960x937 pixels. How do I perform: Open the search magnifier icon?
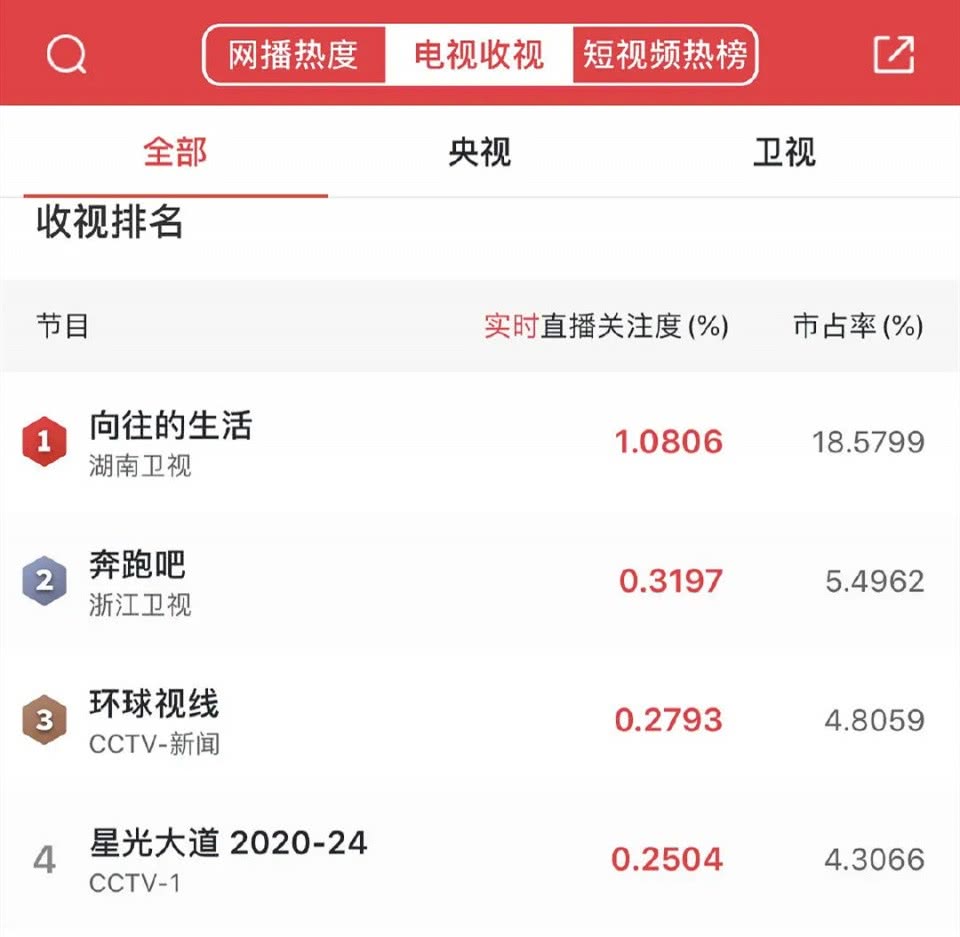click(x=67, y=54)
